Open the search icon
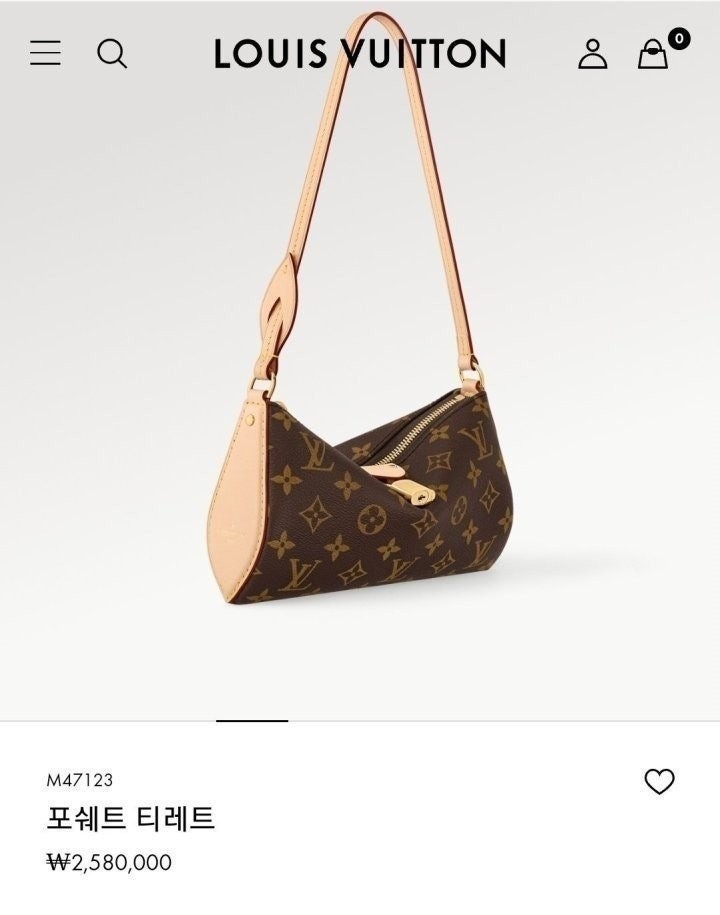This screenshot has width=720, height=915. pyautogui.click(x=112, y=53)
